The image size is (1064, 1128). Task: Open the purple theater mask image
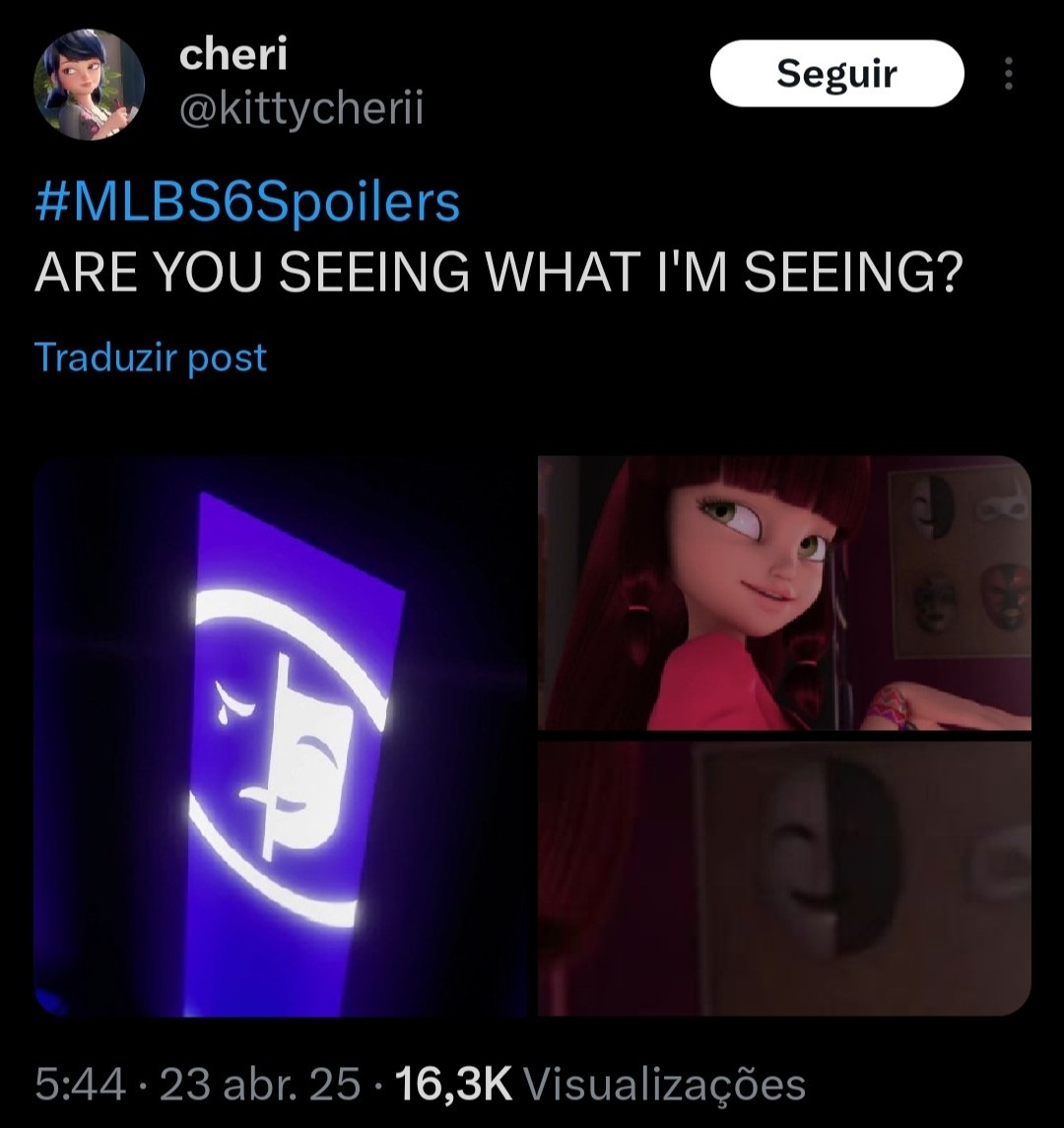(x=283, y=735)
